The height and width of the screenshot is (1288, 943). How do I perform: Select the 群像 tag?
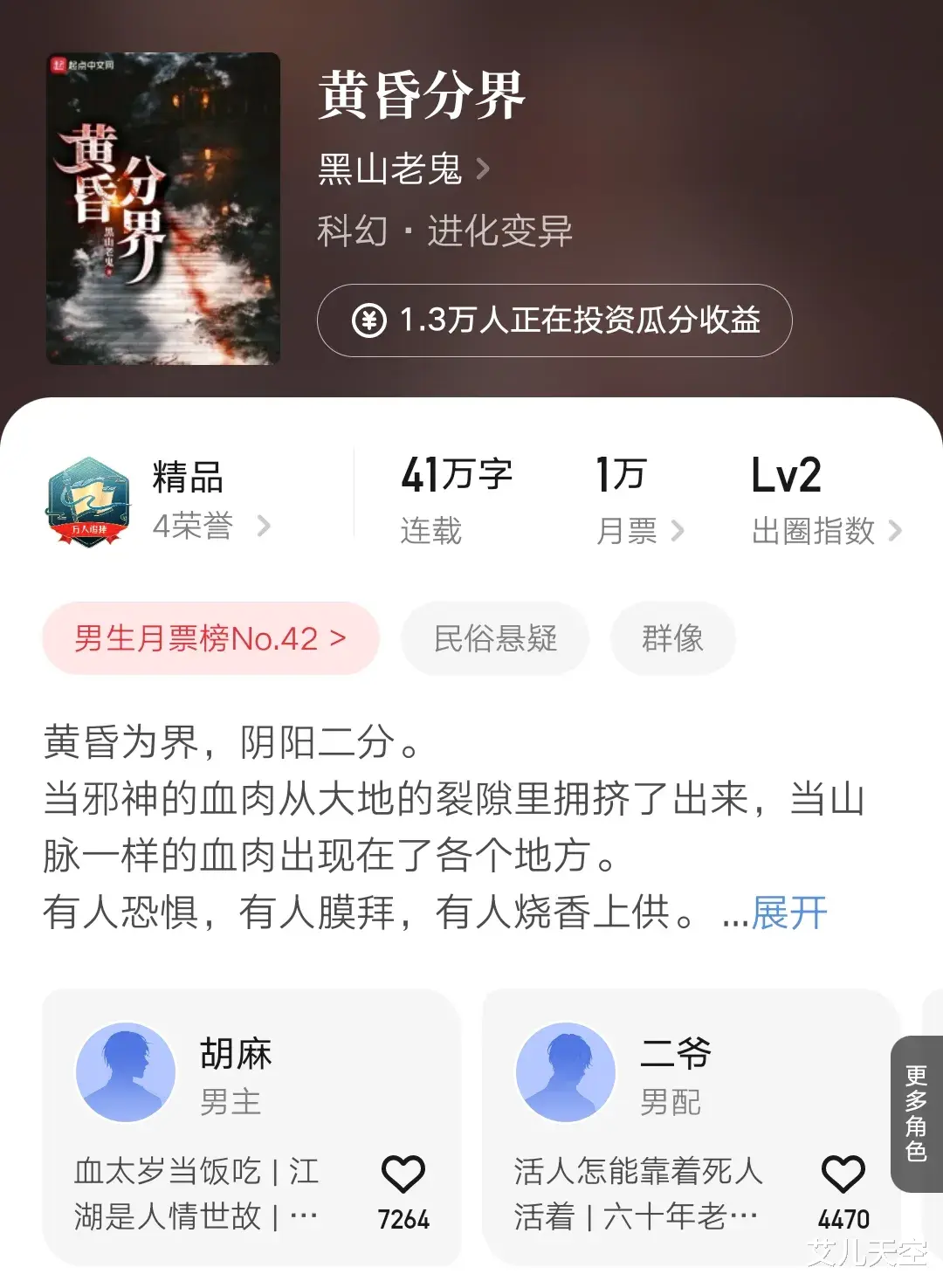click(x=672, y=638)
